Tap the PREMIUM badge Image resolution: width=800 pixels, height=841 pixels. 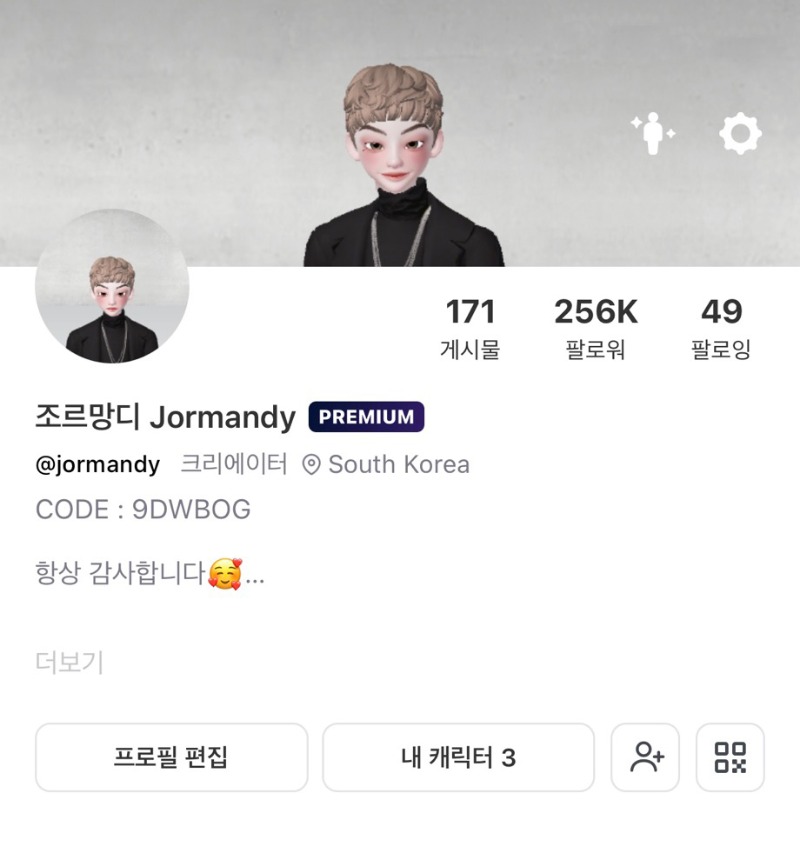(x=366, y=417)
